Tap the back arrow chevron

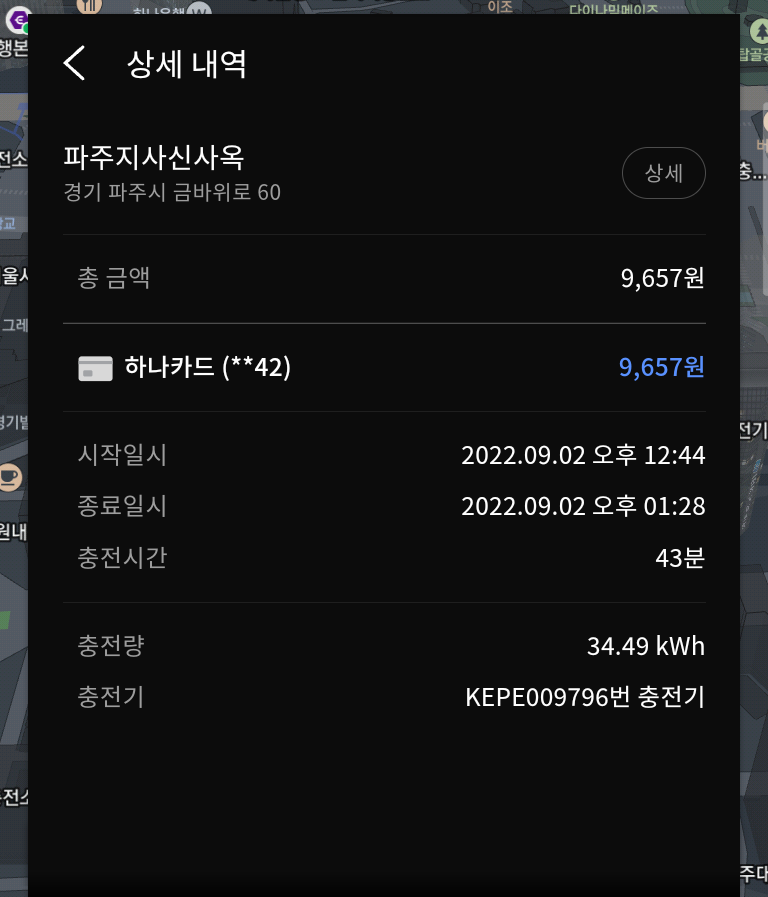tap(73, 62)
